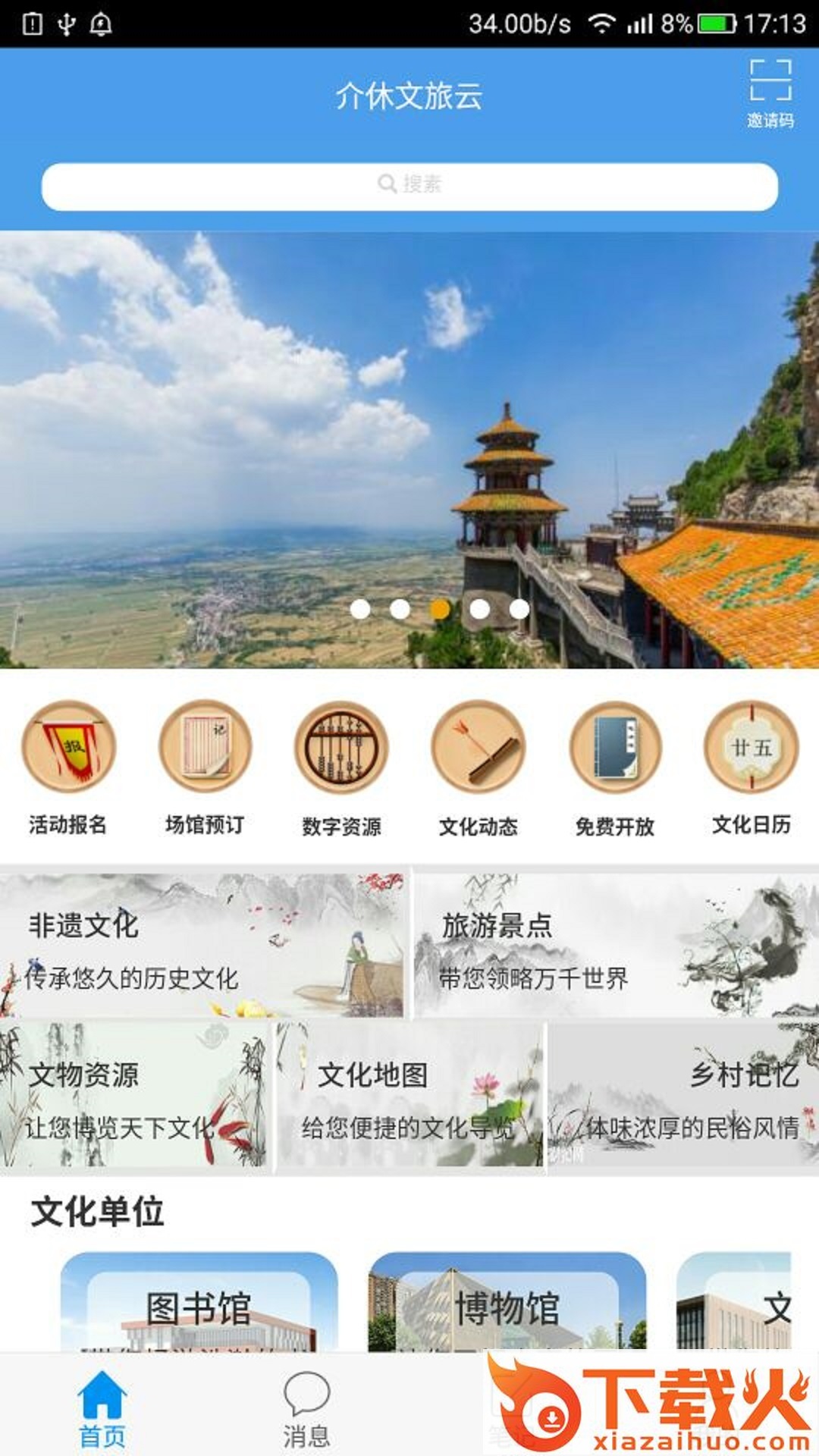Image resolution: width=819 pixels, height=1456 pixels.
Task: Browse the 文物资源 card
Action: [x=135, y=1097]
